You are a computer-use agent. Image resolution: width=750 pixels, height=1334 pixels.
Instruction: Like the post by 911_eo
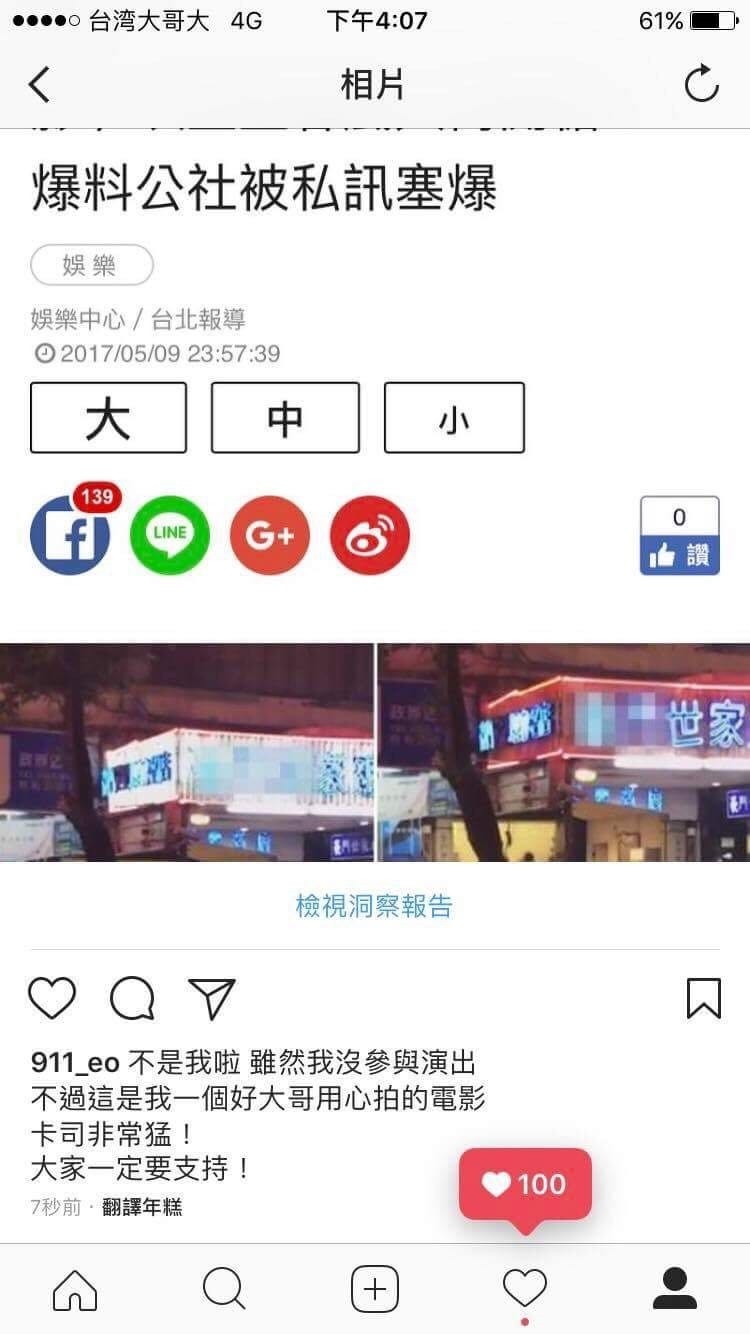coord(52,998)
